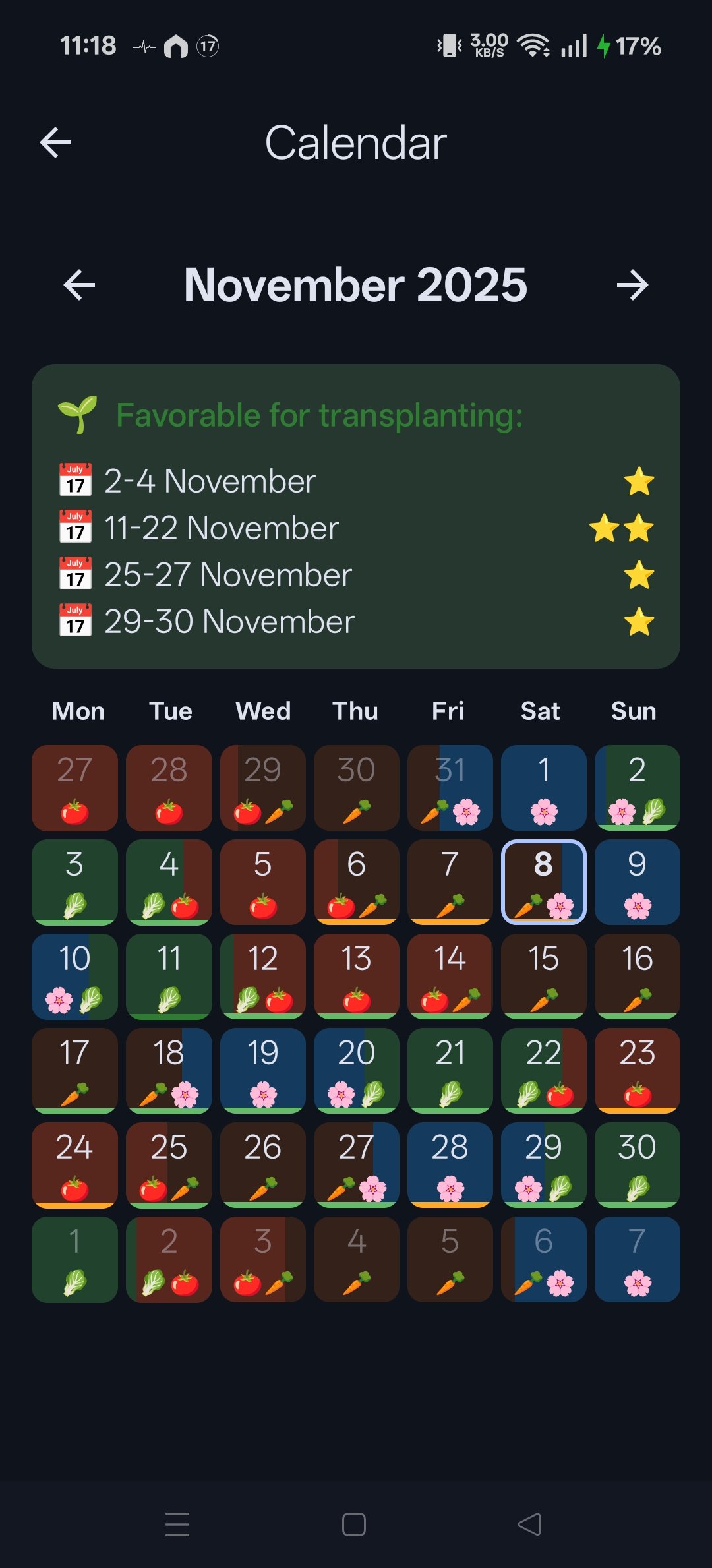Viewport: 712px width, 1568px height.
Task: Select November 30 in the calendar
Action: (637, 1164)
